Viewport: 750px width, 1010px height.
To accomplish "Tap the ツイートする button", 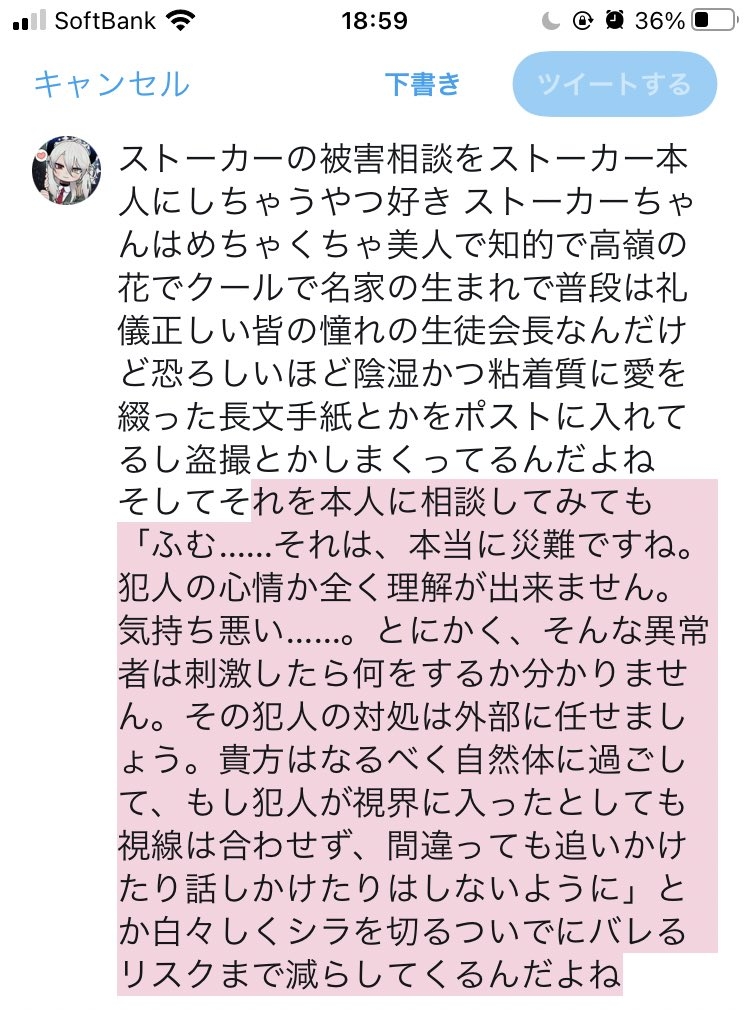I will 614,83.
